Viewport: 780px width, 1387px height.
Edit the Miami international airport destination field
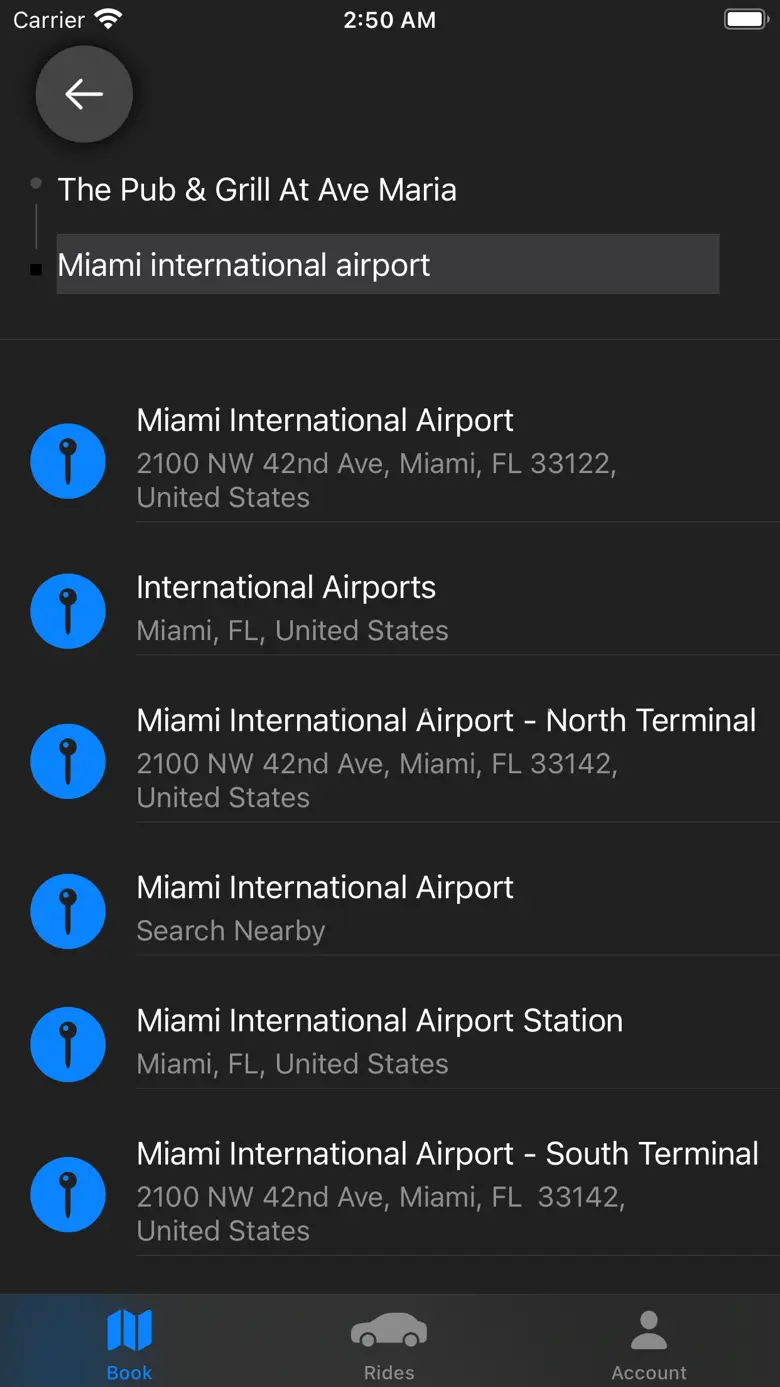(x=387, y=265)
